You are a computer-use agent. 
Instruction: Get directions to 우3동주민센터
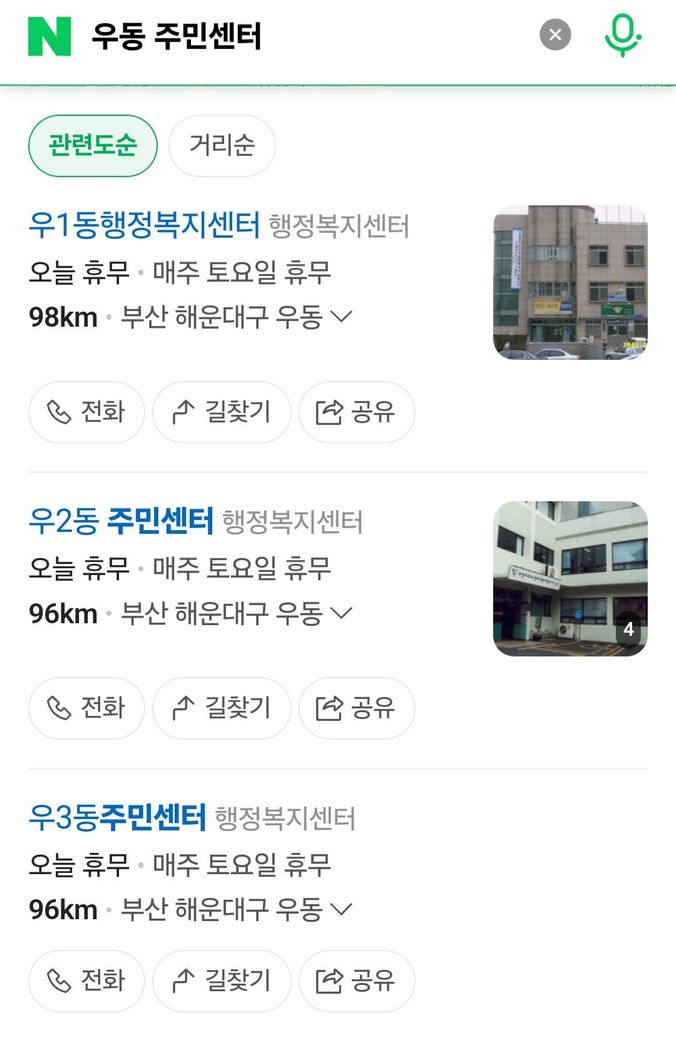(x=221, y=981)
